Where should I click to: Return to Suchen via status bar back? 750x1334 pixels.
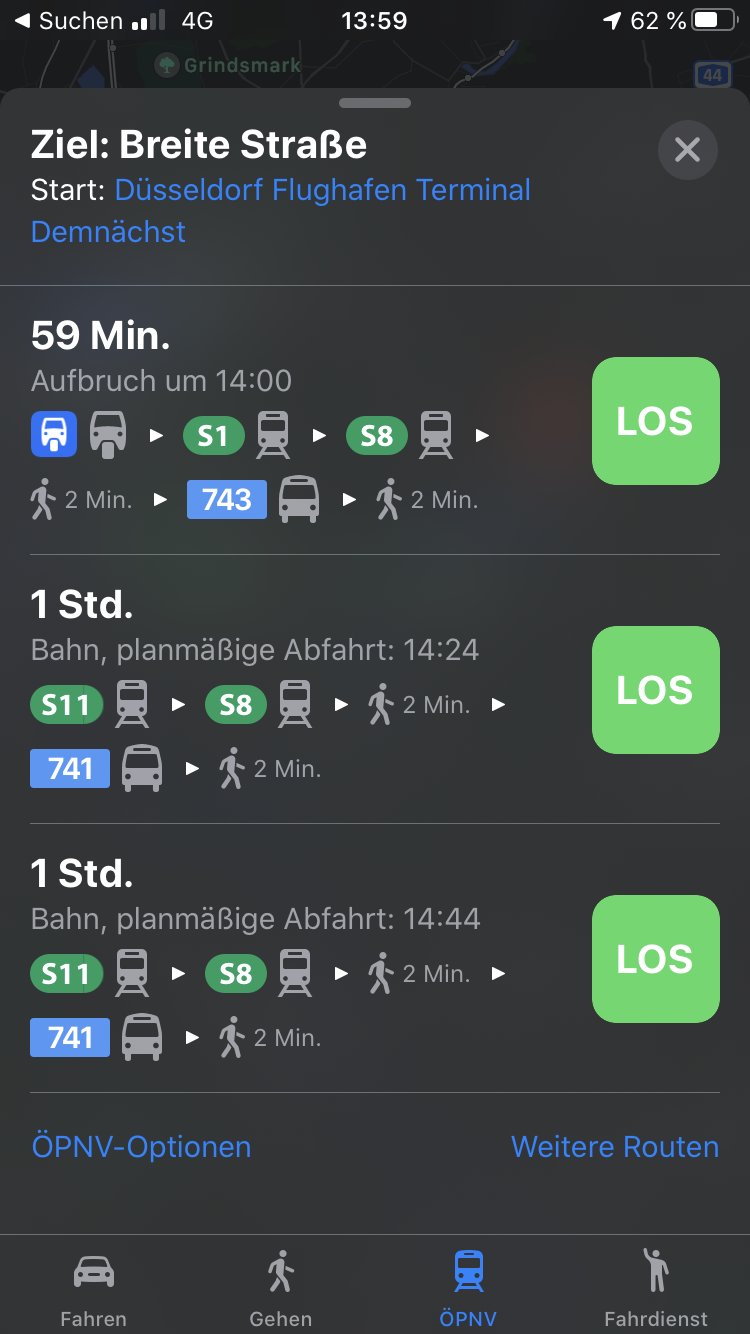pos(68,21)
